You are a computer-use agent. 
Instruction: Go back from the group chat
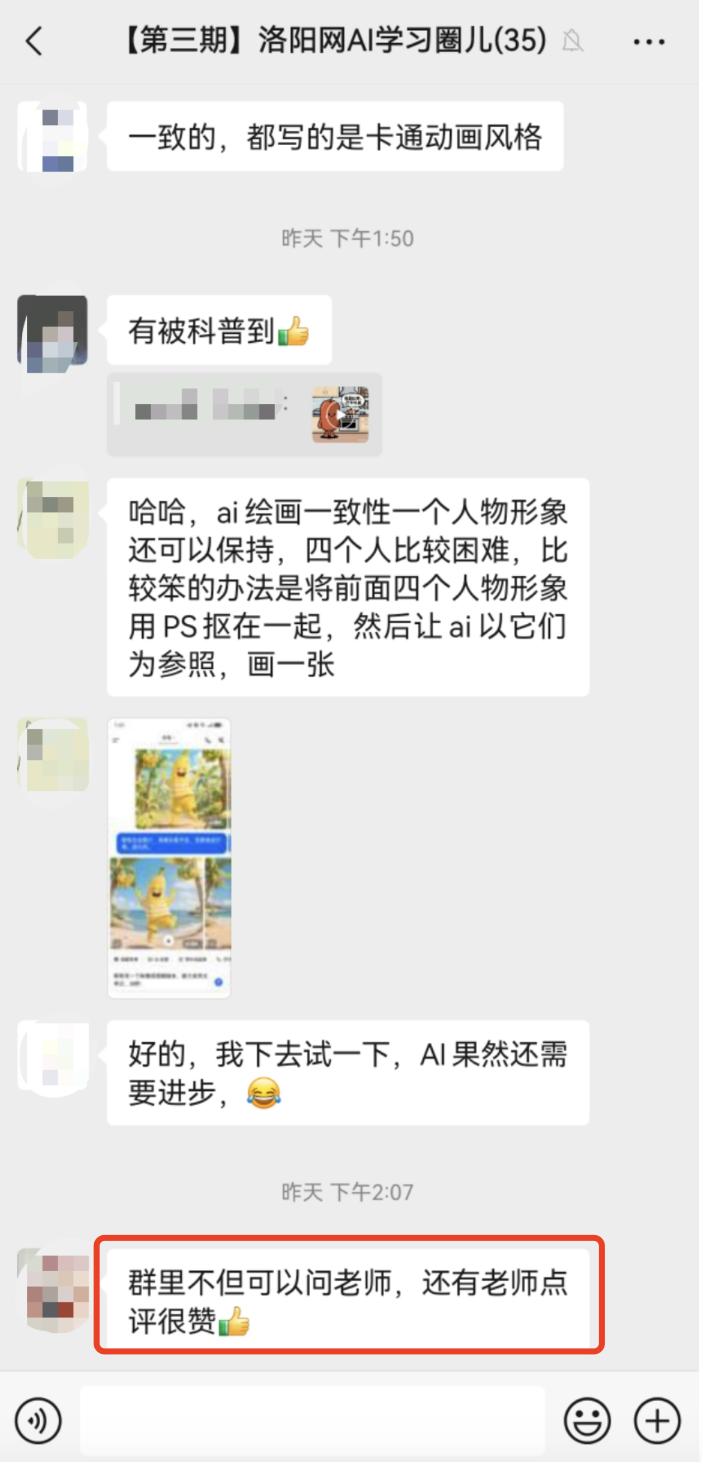coord(34,41)
